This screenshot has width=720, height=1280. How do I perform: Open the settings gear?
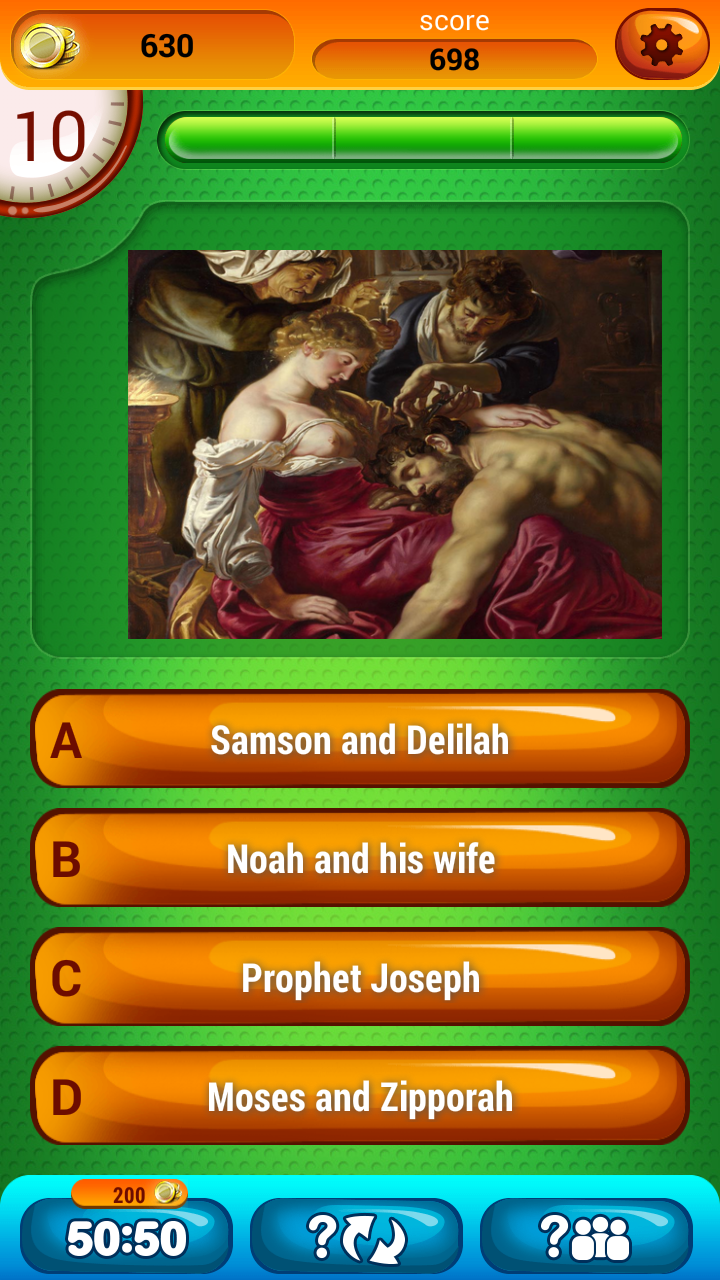(x=662, y=45)
